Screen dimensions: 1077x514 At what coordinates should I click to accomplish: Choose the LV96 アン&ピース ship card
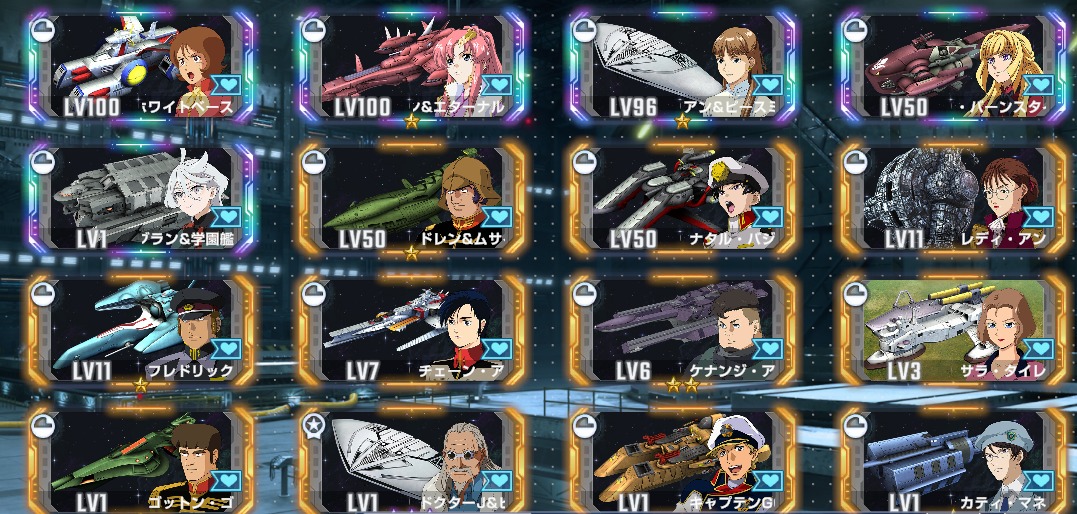[x=683, y=68]
